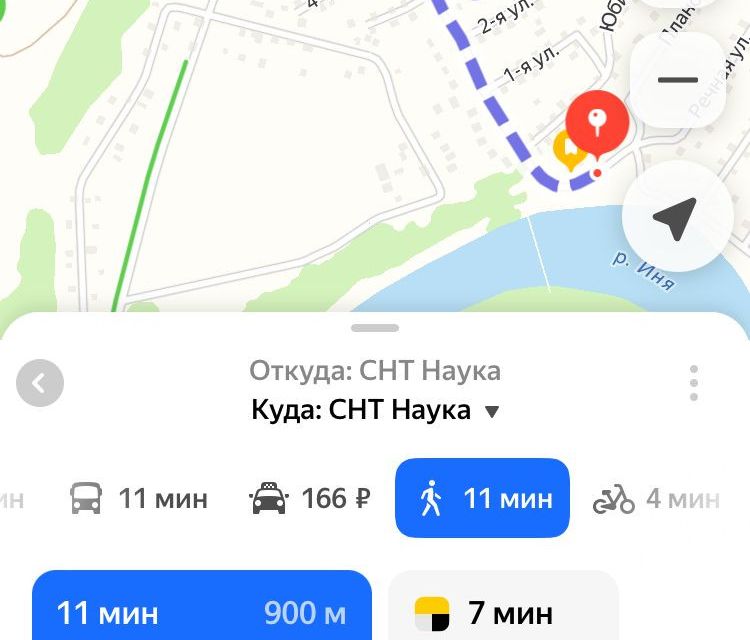
Task: Switch to bicycle route, 4 мин
Action: point(656,498)
